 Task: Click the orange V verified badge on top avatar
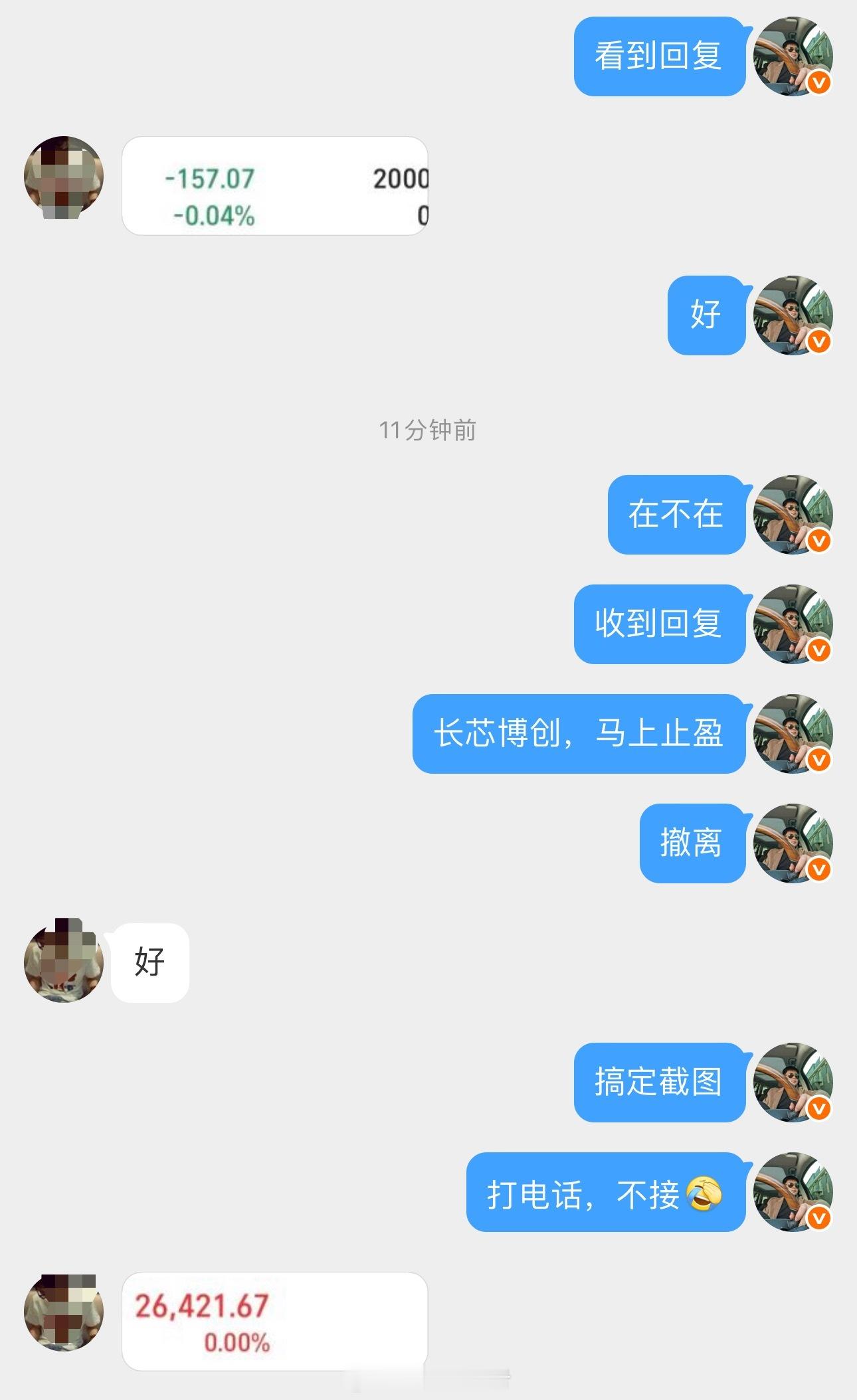click(818, 82)
